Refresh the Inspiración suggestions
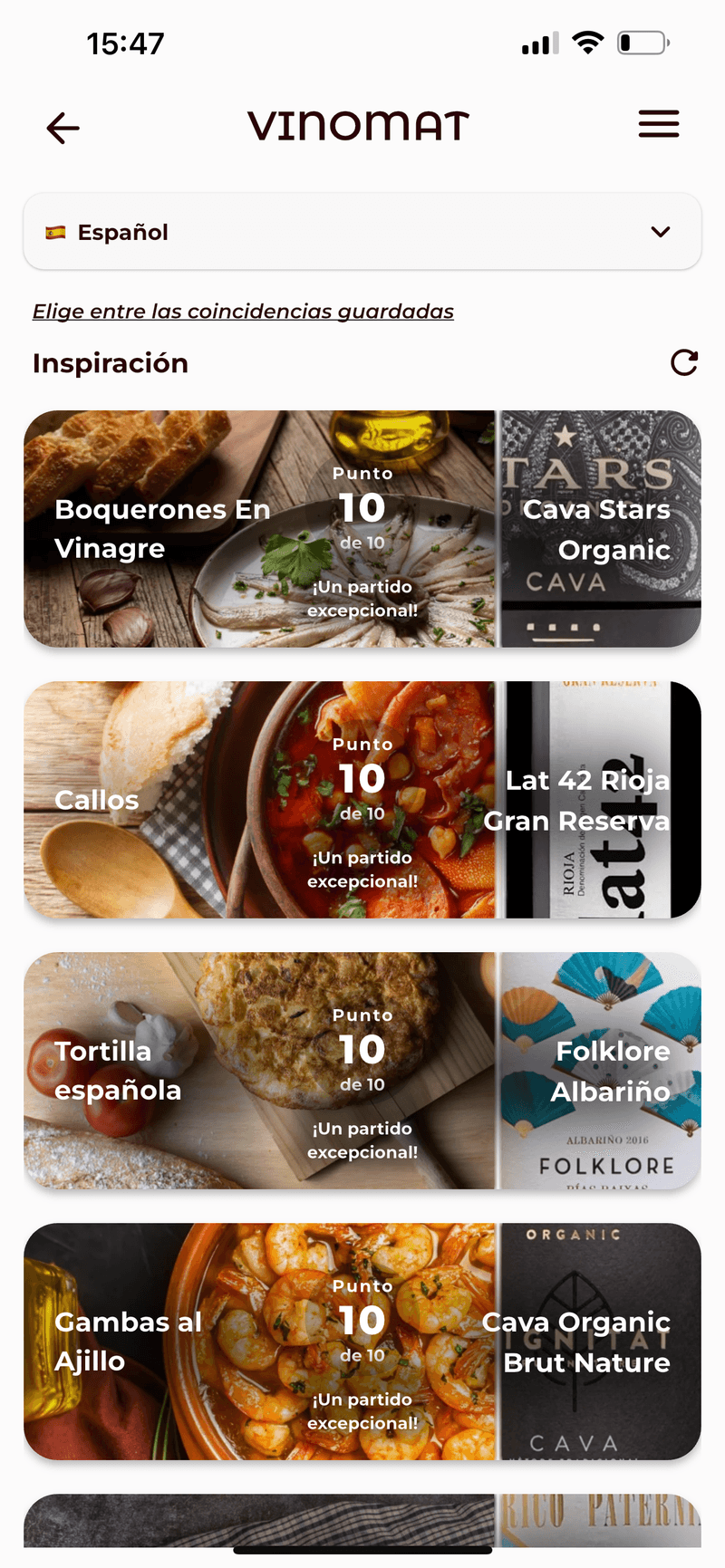The width and height of the screenshot is (725, 1568). click(x=684, y=363)
